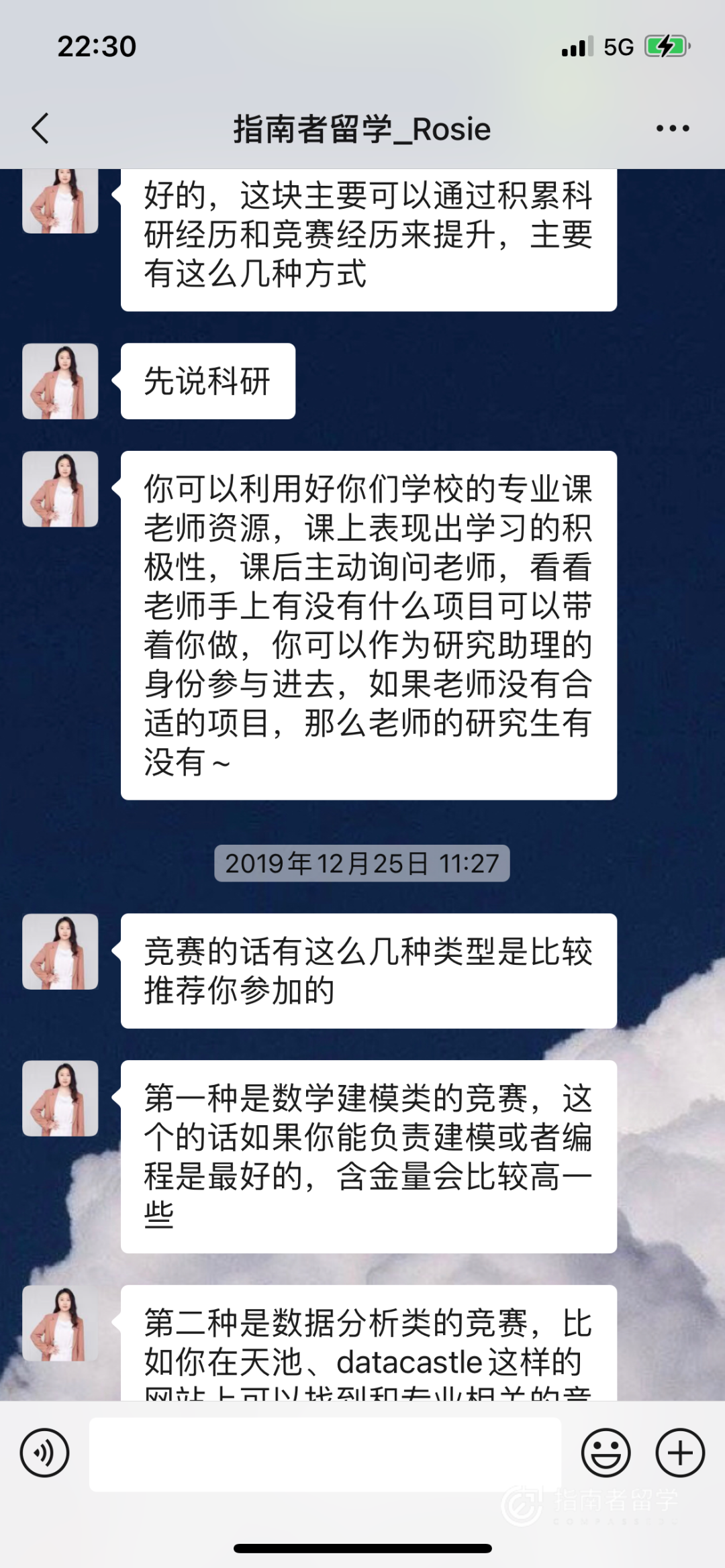Viewport: 725px width, 1568px height.
Task: Open the chat options menu
Action: coord(673,128)
